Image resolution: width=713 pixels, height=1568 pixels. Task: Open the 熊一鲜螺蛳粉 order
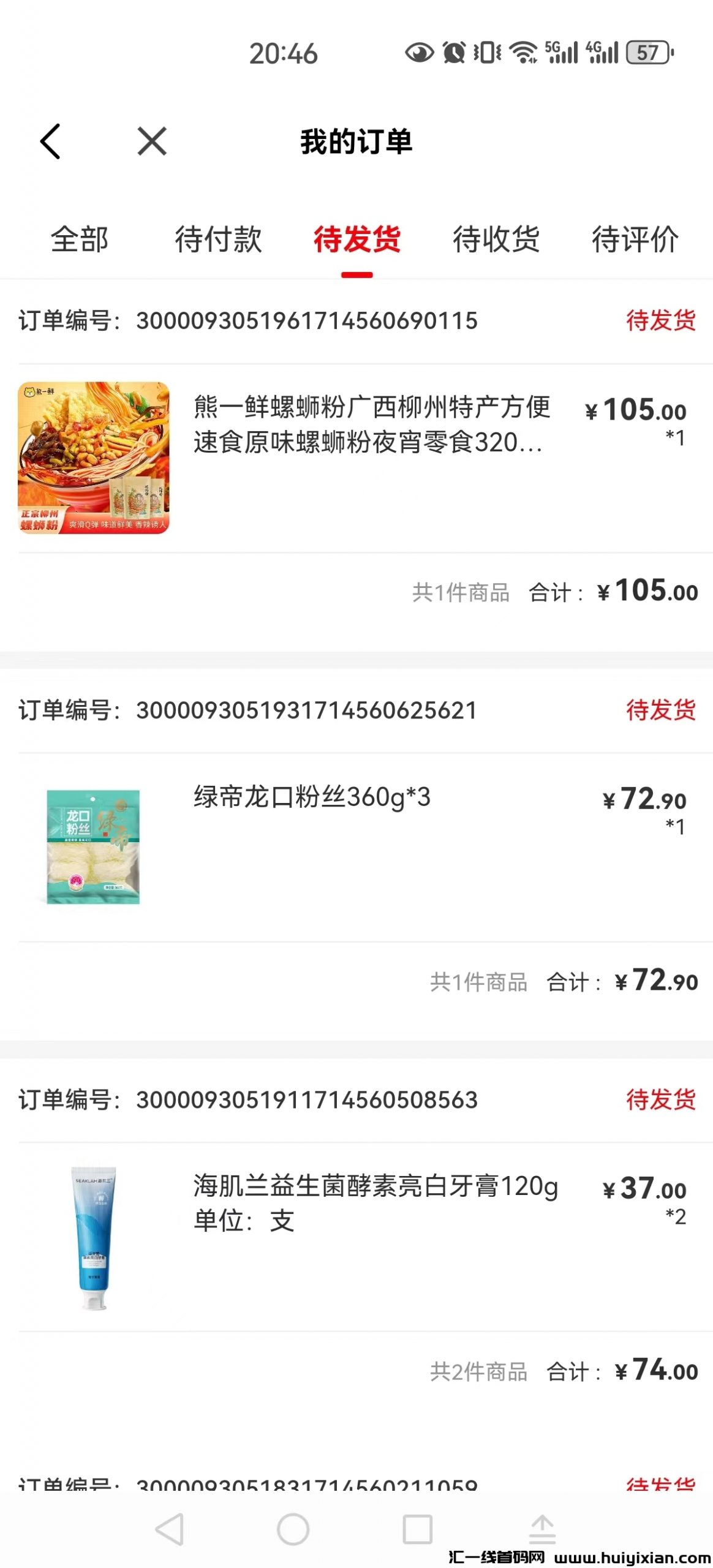click(371, 425)
